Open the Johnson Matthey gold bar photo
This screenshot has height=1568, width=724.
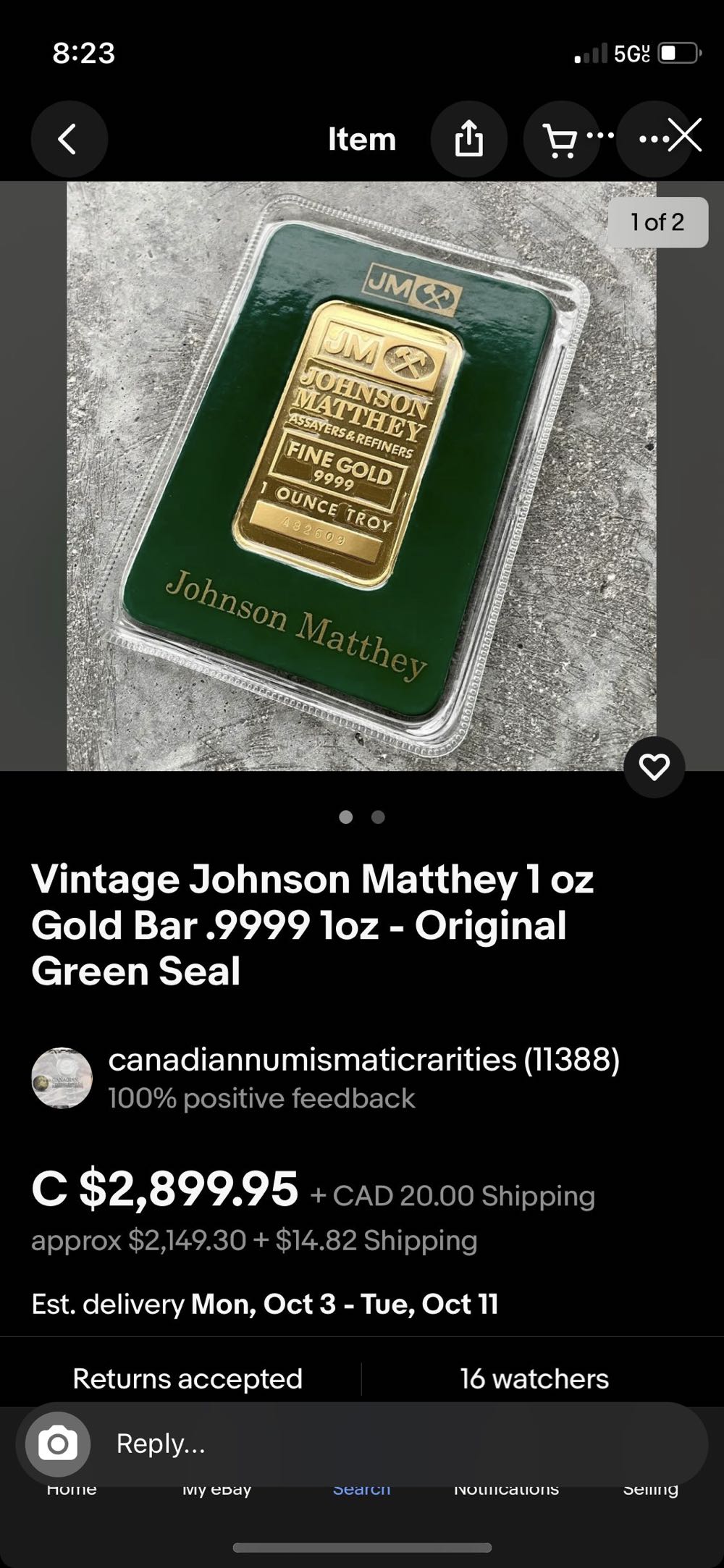pyautogui.click(x=361, y=476)
